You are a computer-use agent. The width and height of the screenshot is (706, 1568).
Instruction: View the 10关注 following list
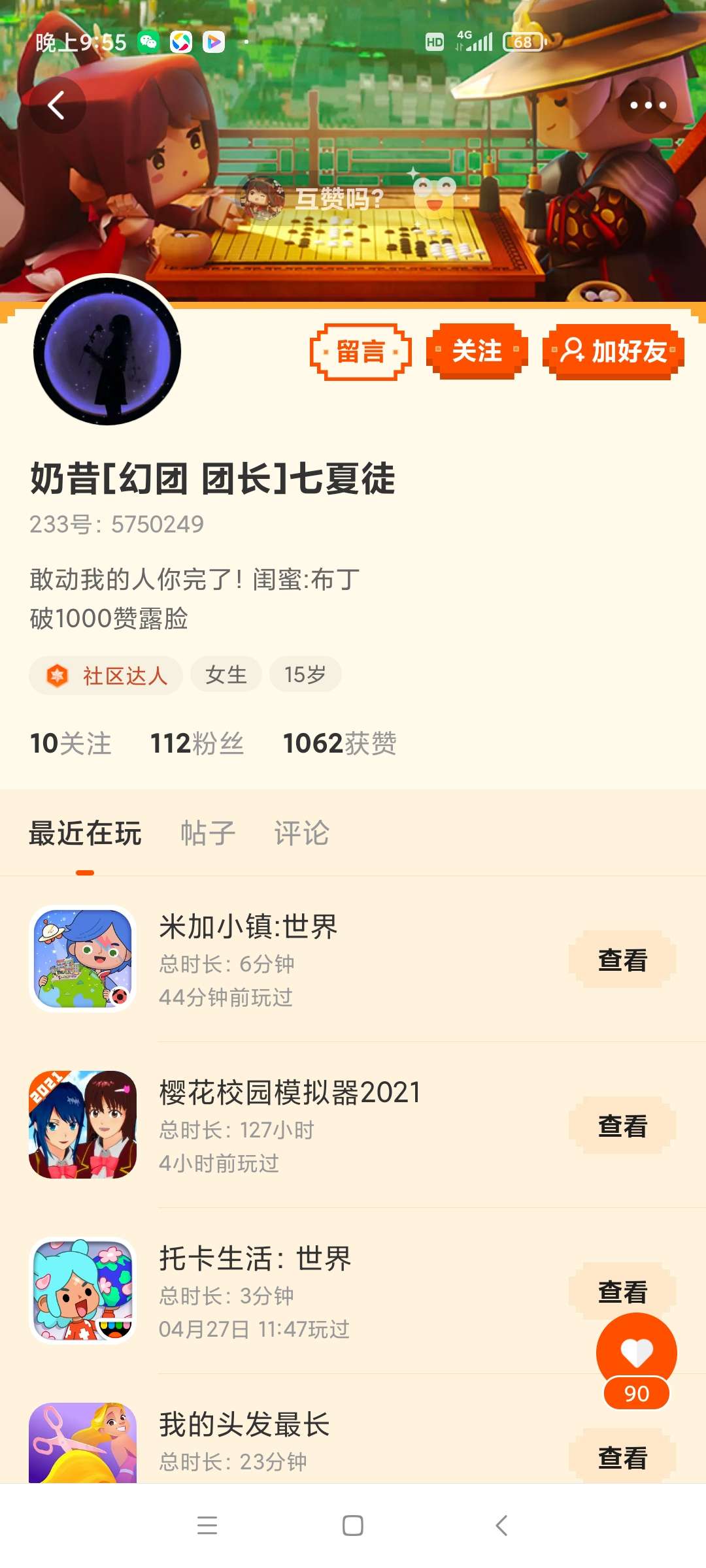tap(71, 743)
